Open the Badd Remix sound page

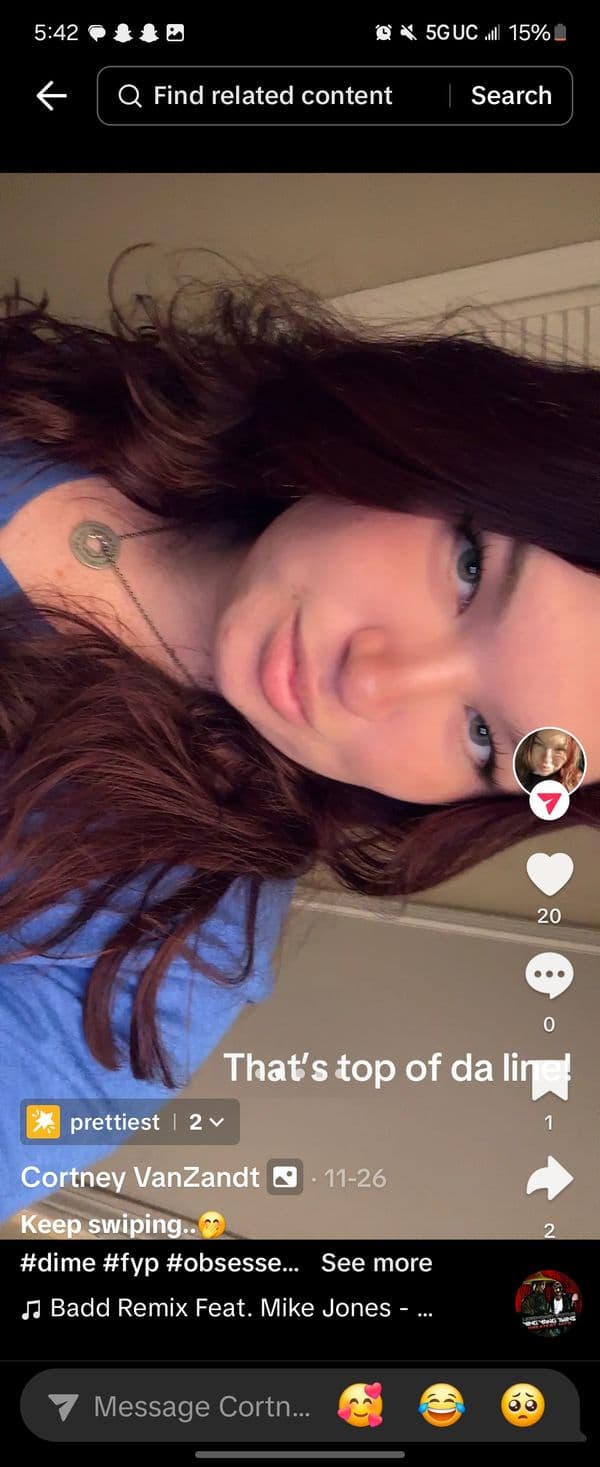[x=230, y=1308]
